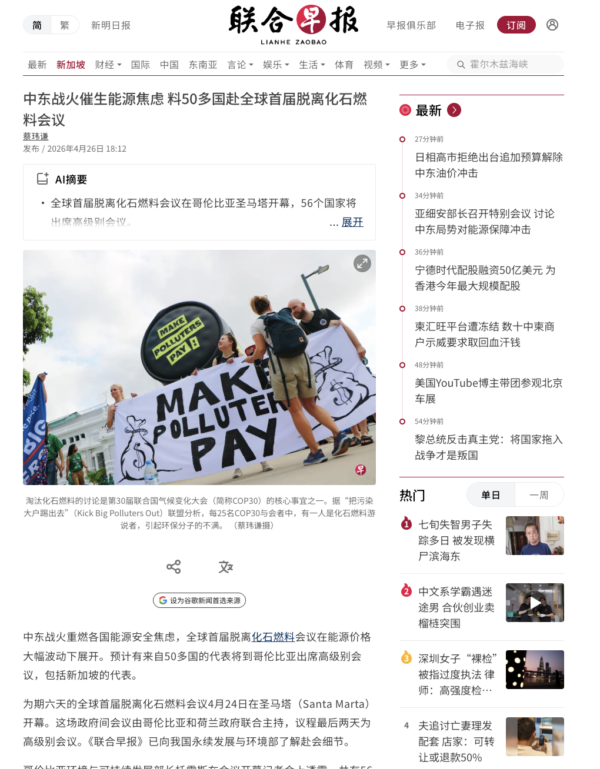Image resolution: width=600 pixels, height=769 pixels.
Task: Open 新明日报 link
Action: pos(110,25)
